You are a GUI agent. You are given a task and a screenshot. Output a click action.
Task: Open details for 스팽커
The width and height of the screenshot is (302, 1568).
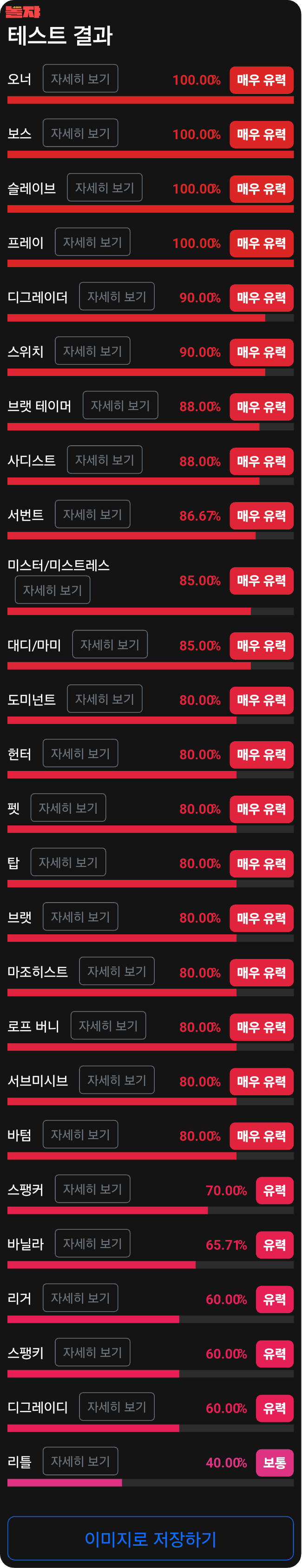[x=92, y=1189]
